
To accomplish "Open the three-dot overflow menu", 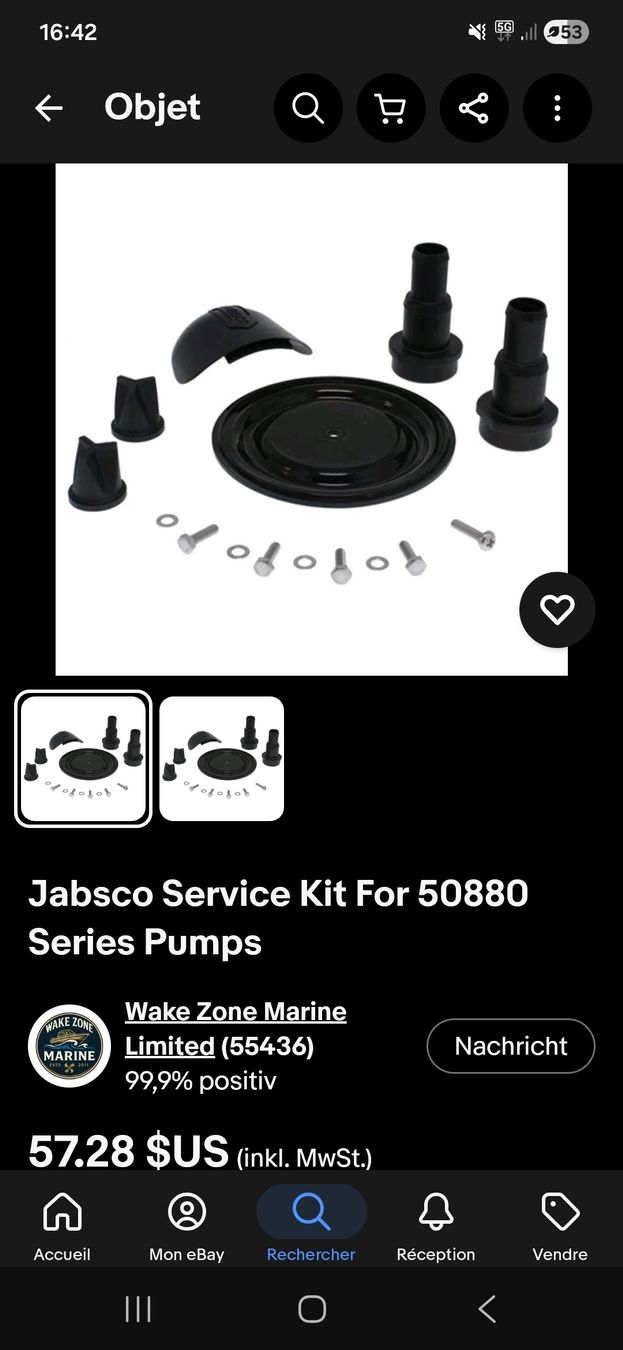I will (x=557, y=108).
